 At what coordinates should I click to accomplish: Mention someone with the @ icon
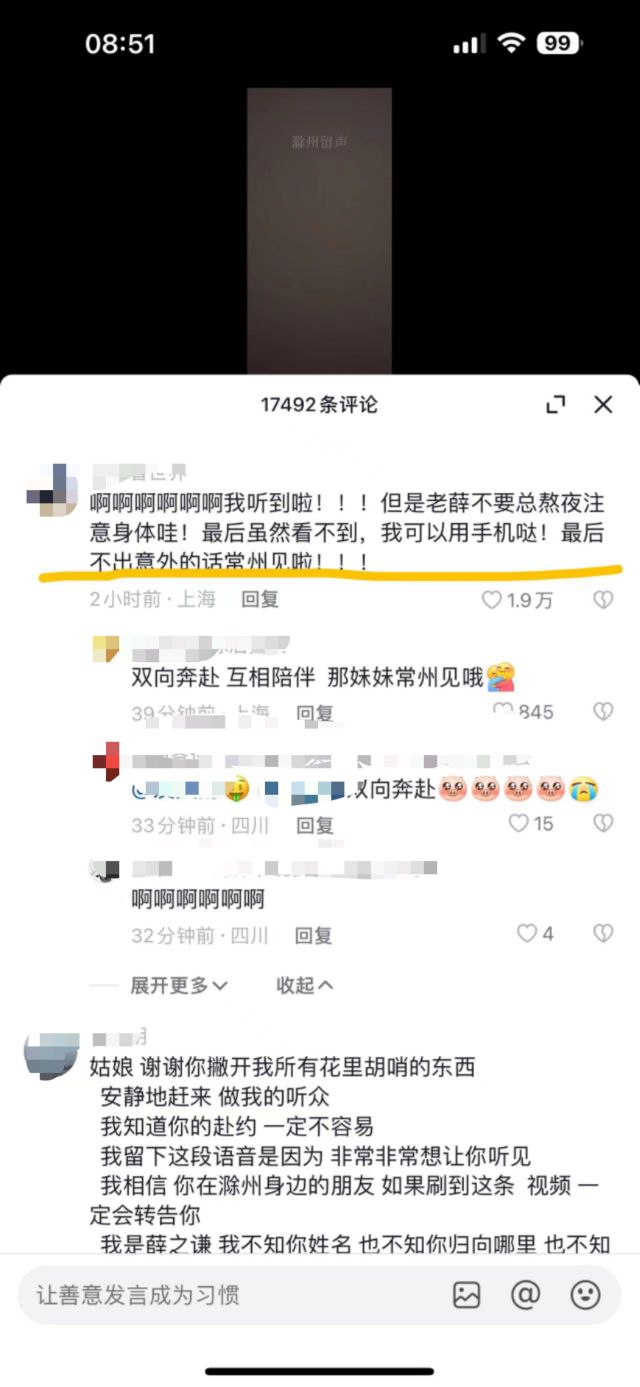pyautogui.click(x=526, y=1295)
